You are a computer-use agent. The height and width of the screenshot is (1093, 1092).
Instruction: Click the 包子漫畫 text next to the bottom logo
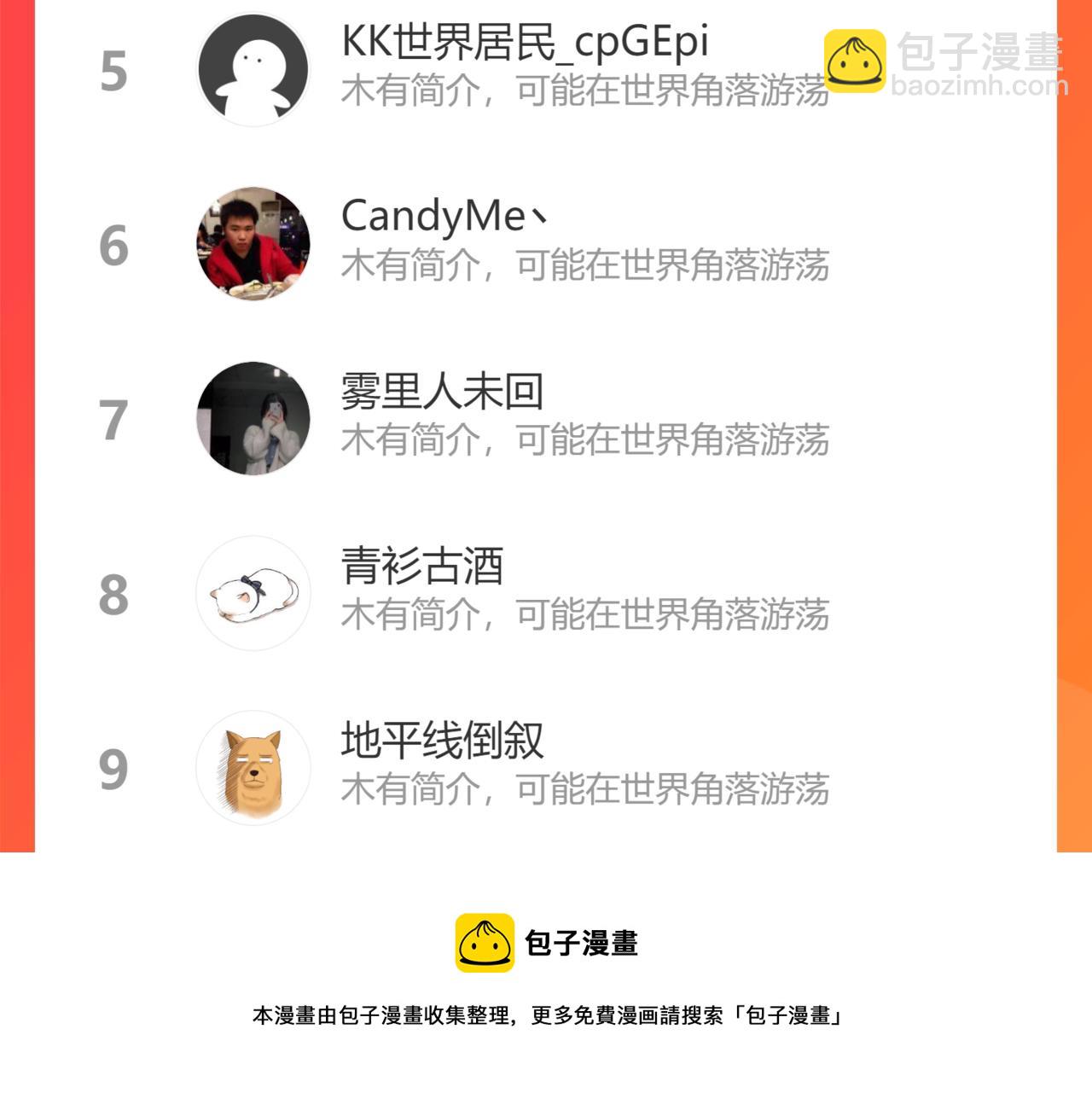[x=582, y=942]
